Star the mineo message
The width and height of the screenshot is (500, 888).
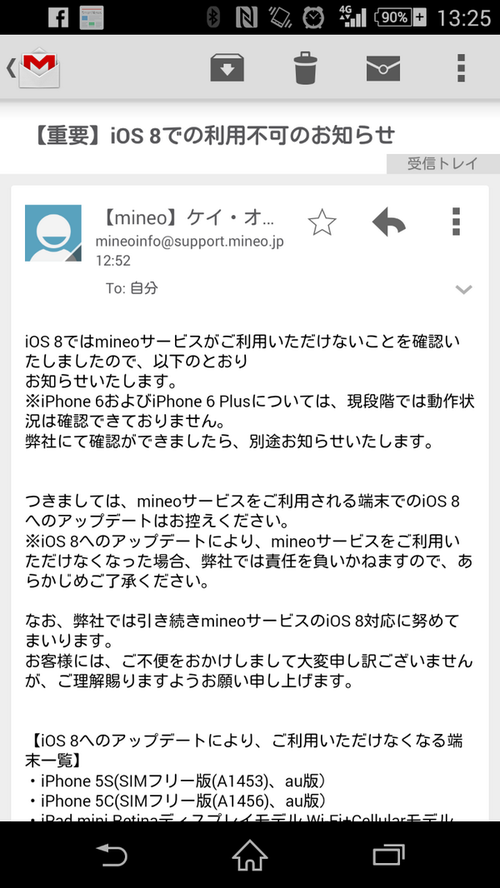pyautogui.click(x=322, y=222)
